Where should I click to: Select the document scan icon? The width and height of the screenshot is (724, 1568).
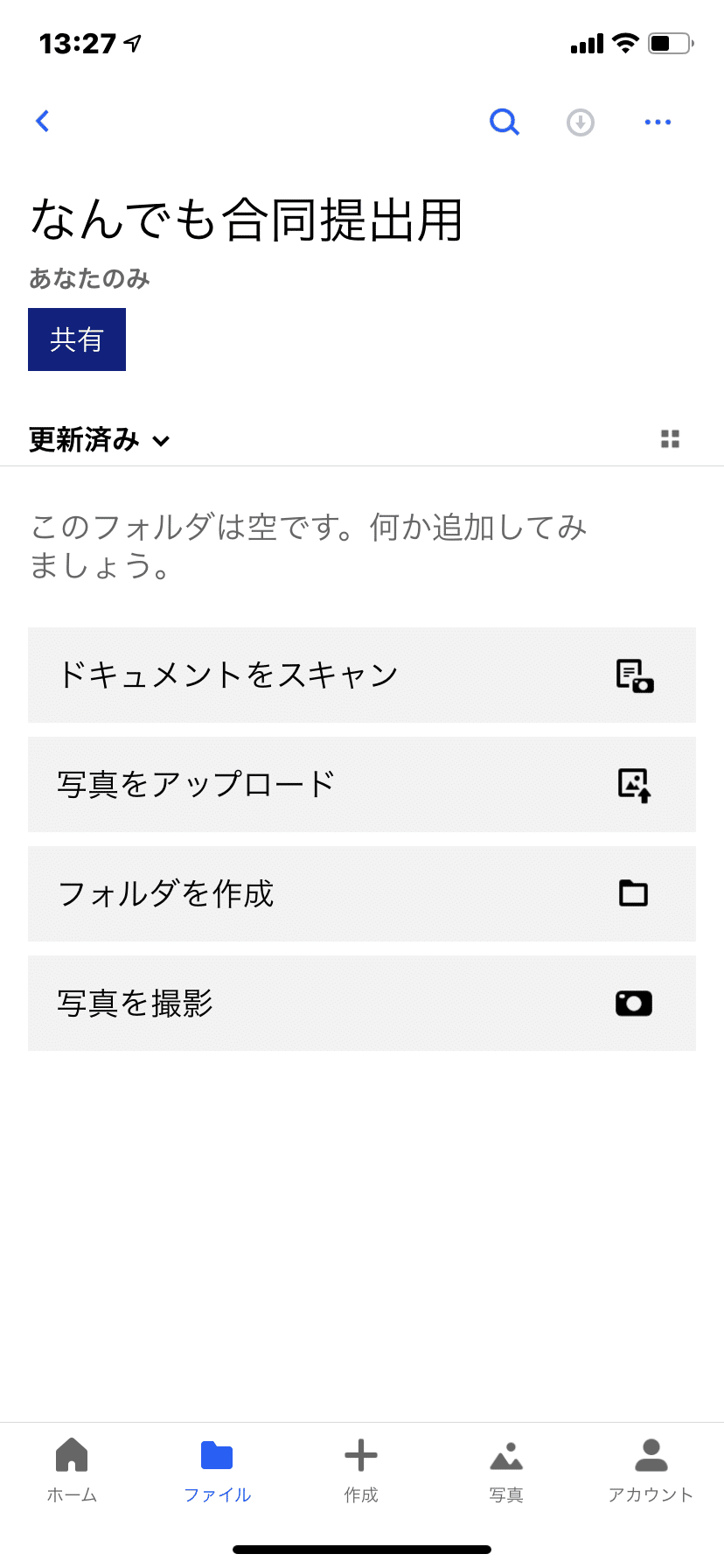(x=633, y=675)
